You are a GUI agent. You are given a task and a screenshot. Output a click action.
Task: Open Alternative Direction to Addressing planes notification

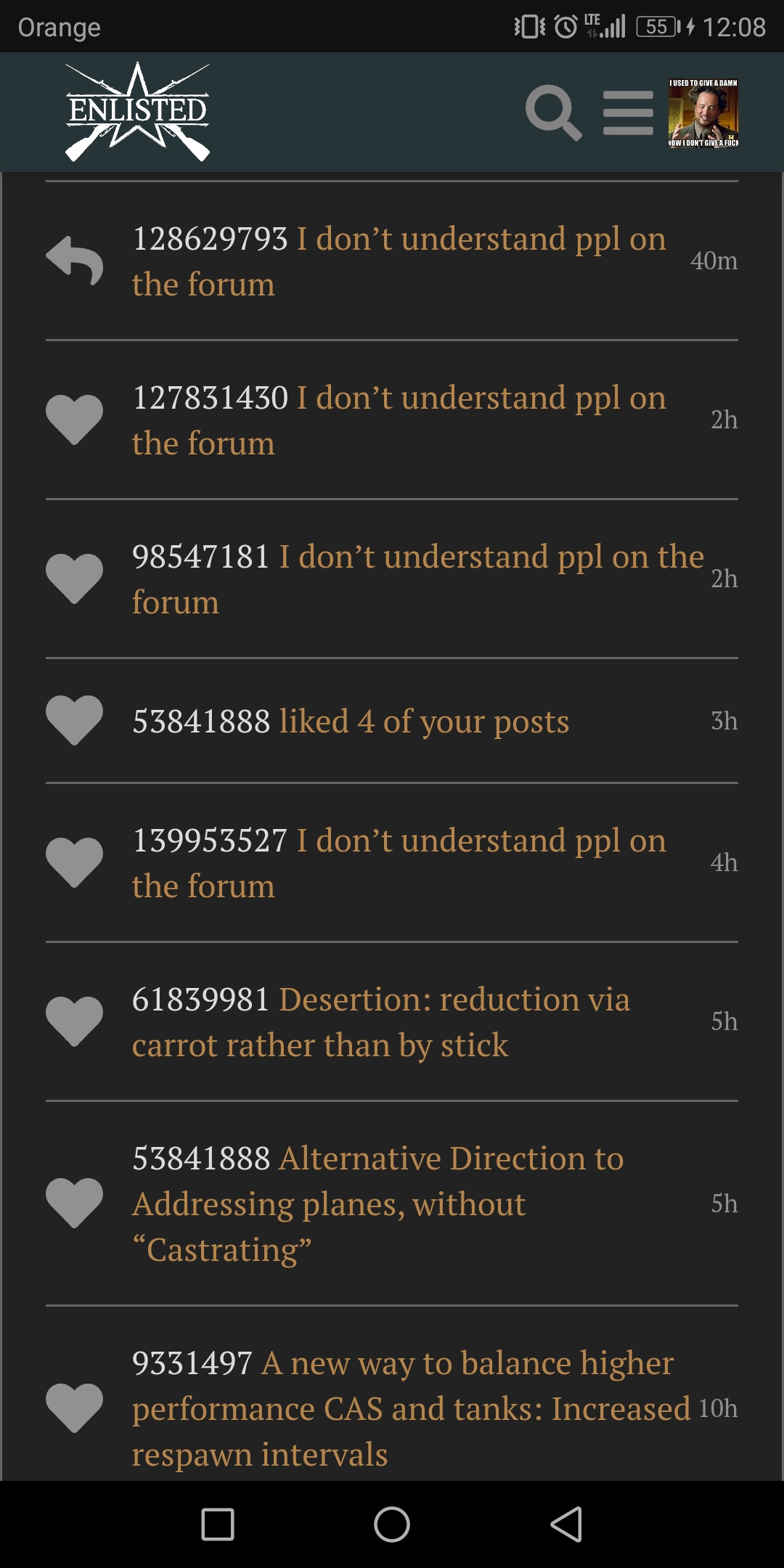(x=392, y=1203)
